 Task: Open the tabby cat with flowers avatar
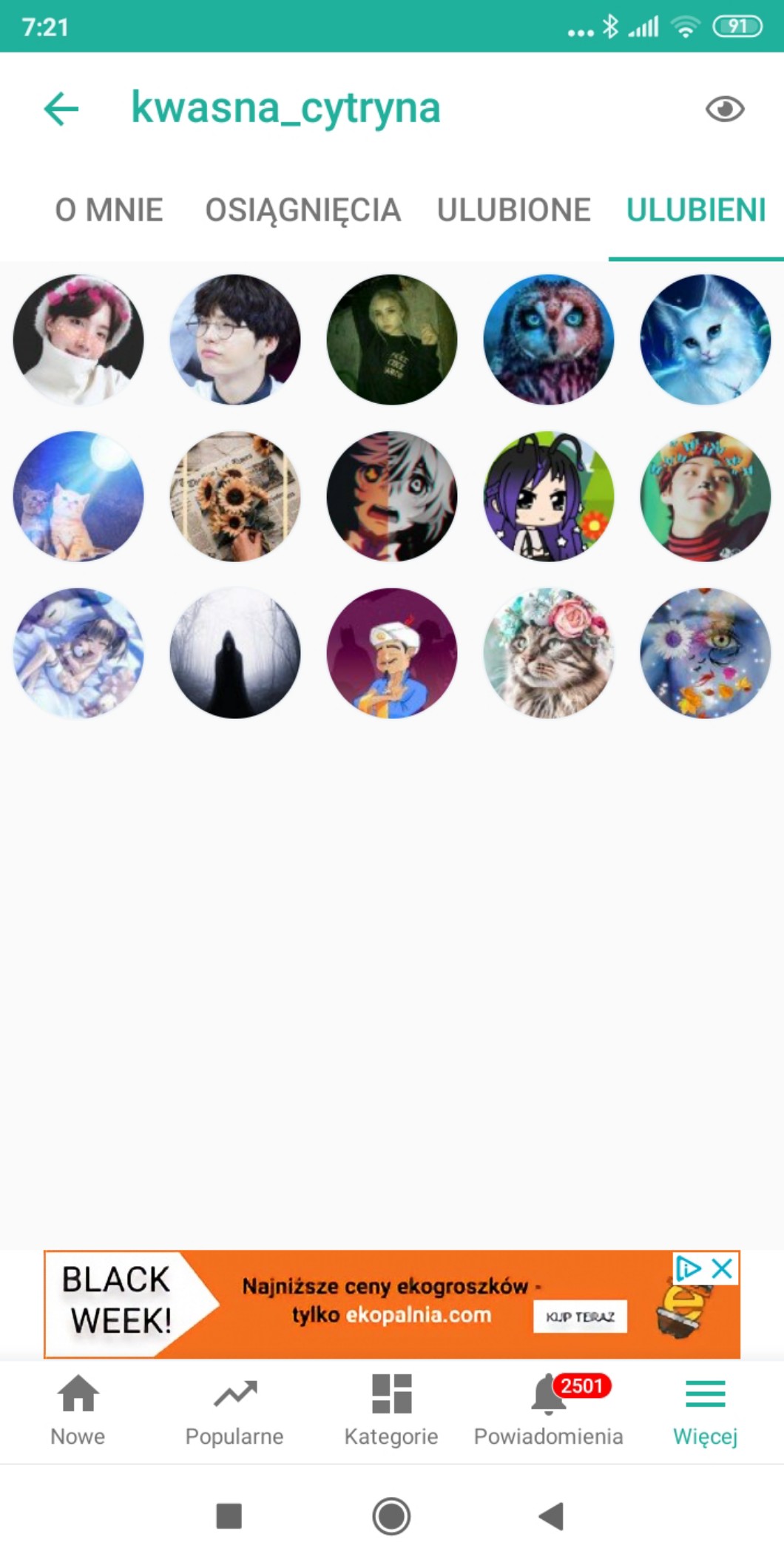point(548,653)
